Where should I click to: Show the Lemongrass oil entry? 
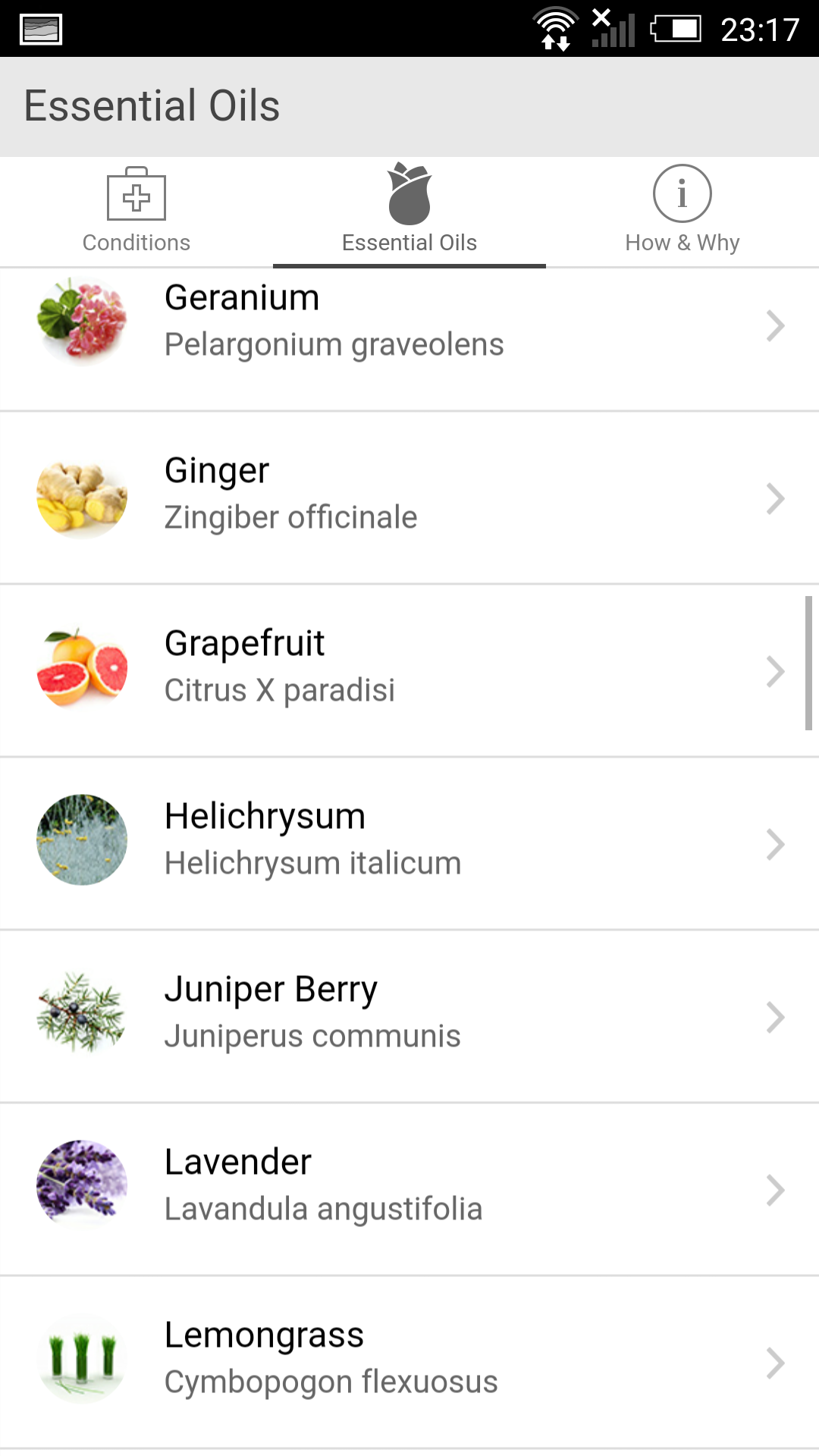click(x=409, y=1362)
